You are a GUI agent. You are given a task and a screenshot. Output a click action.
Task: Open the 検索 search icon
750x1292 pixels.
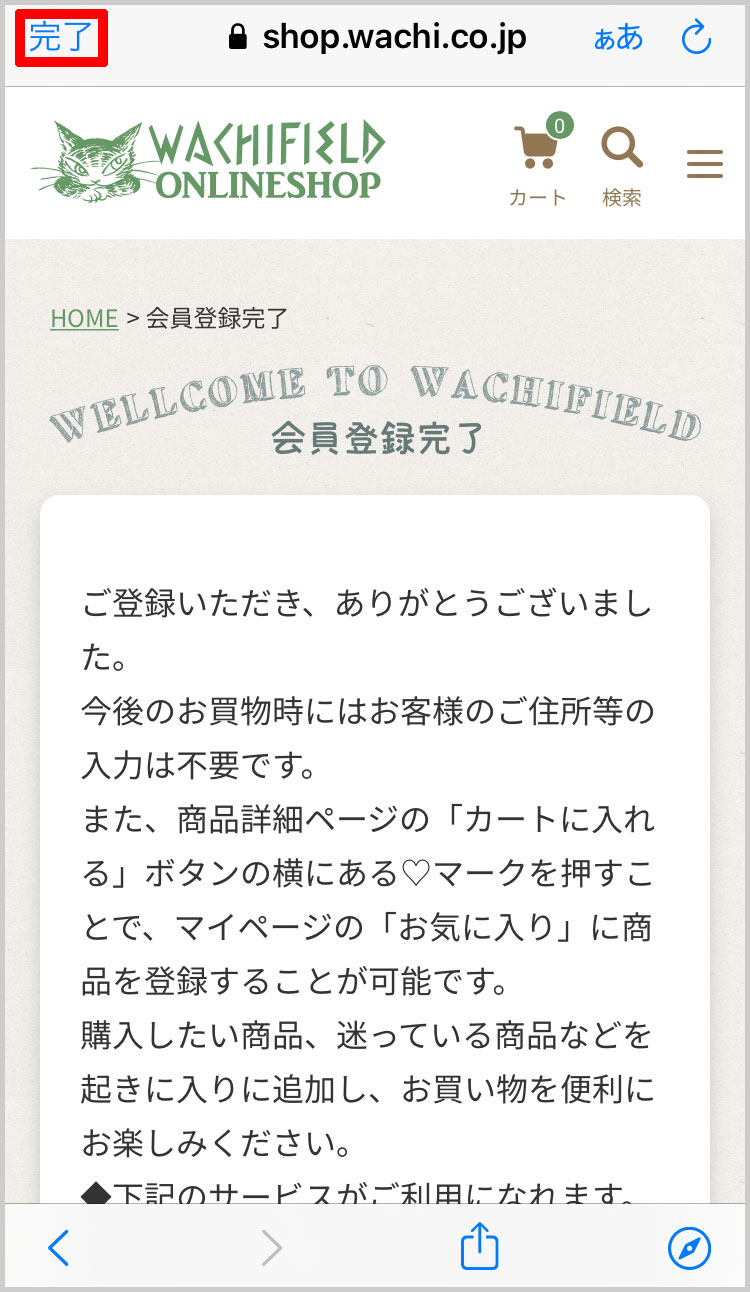621,165
